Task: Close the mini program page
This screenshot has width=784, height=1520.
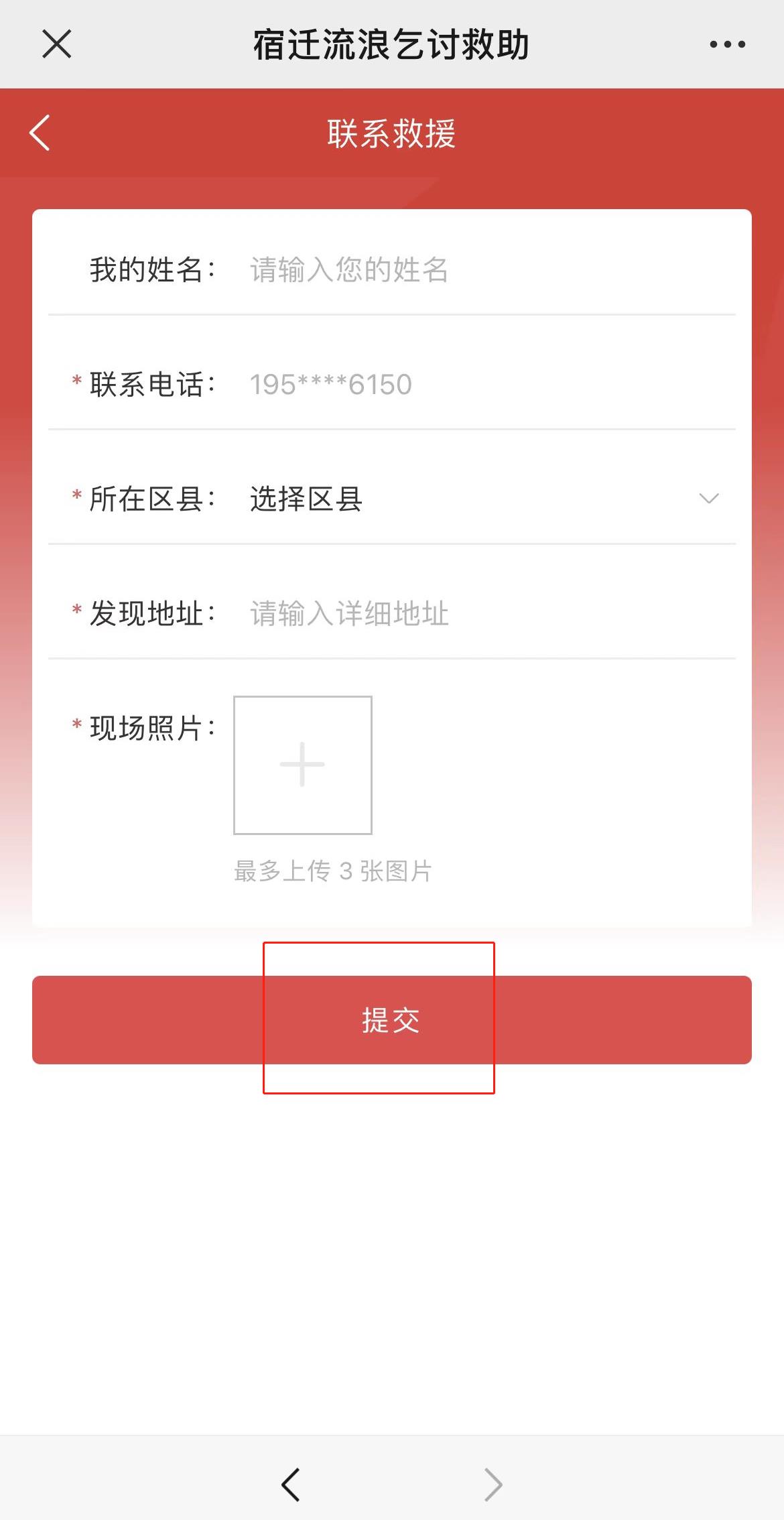Action: (x=56, y=44)
